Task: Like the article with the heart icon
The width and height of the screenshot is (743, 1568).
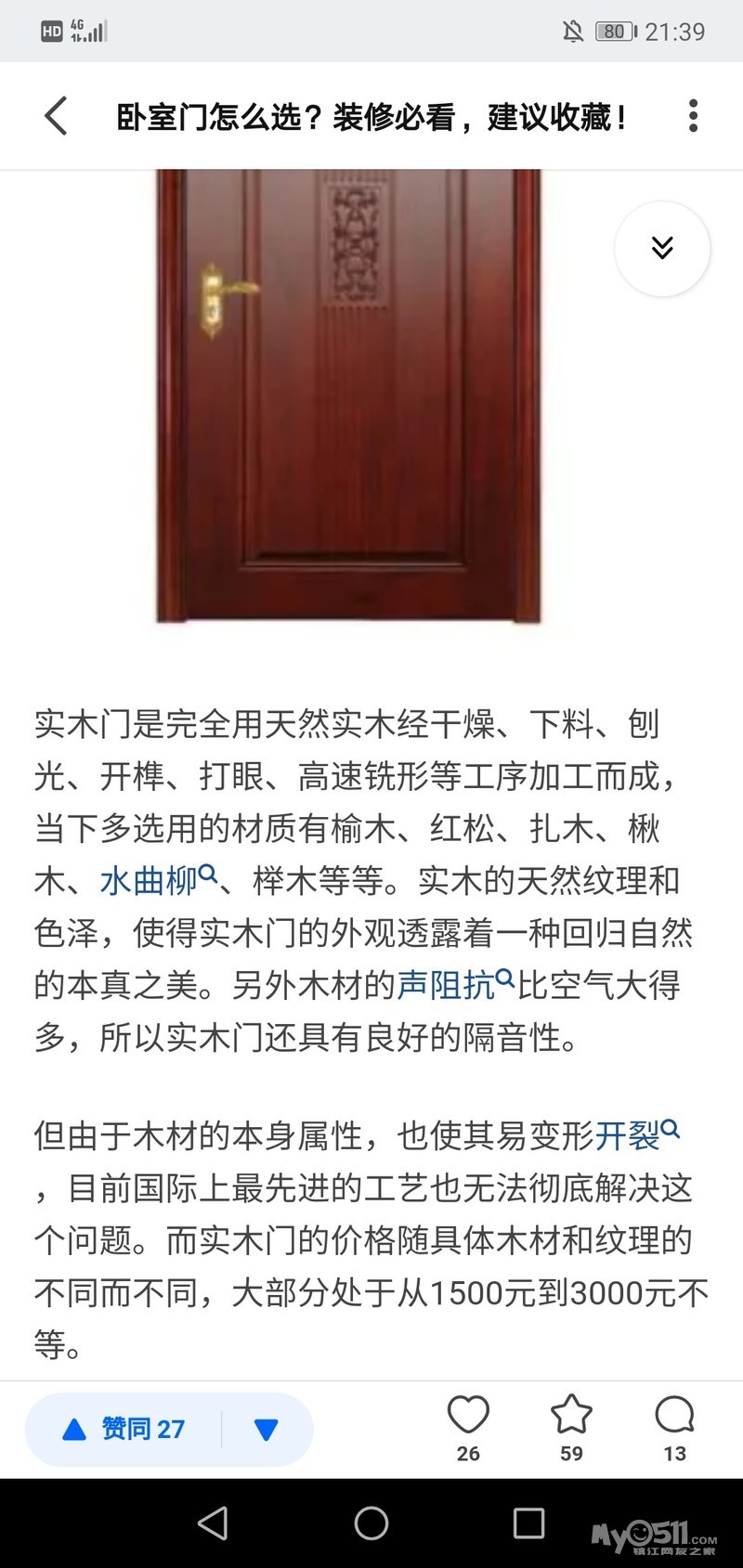Action: click(468, 1427)
